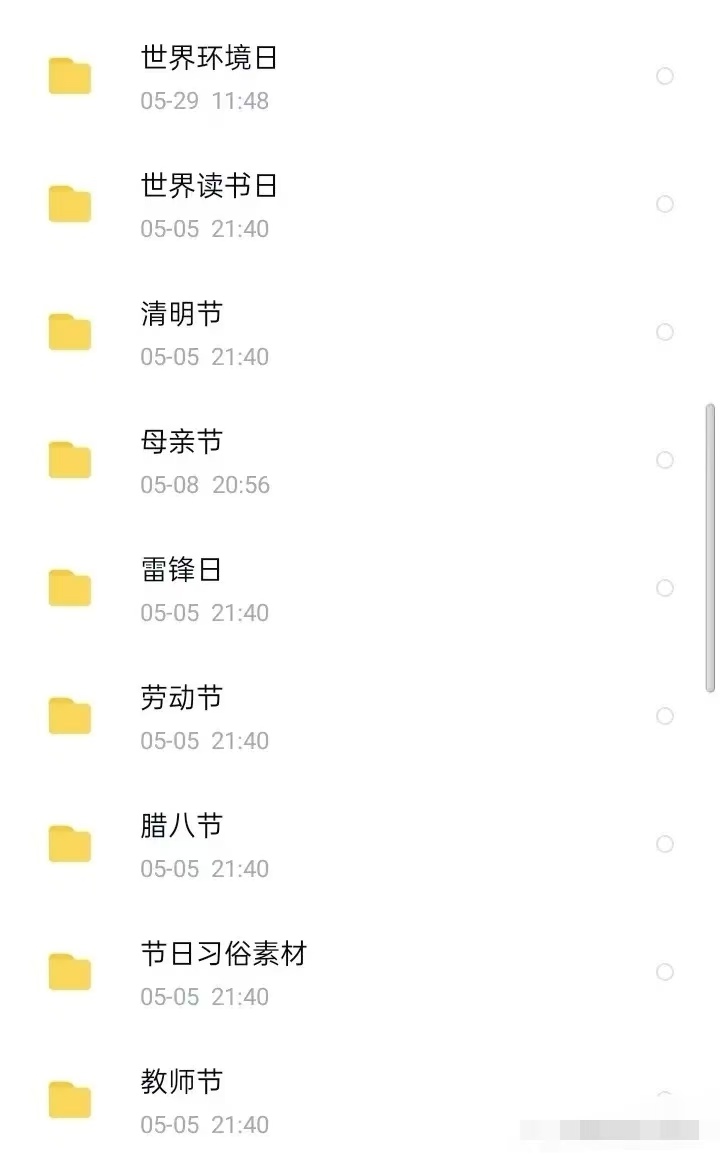This screenshot has width=720, height=1165.
Task: Select the 世界读书日 folder radio button
Action: pos(665,204)
